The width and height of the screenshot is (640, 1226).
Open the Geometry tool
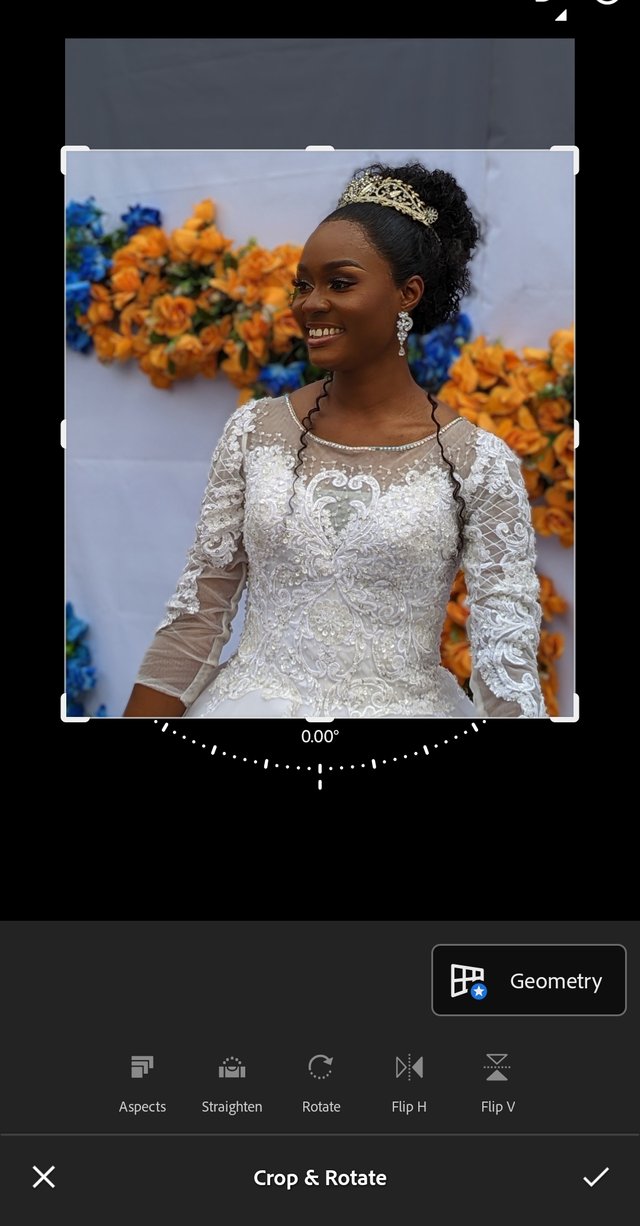coord(528,980)
